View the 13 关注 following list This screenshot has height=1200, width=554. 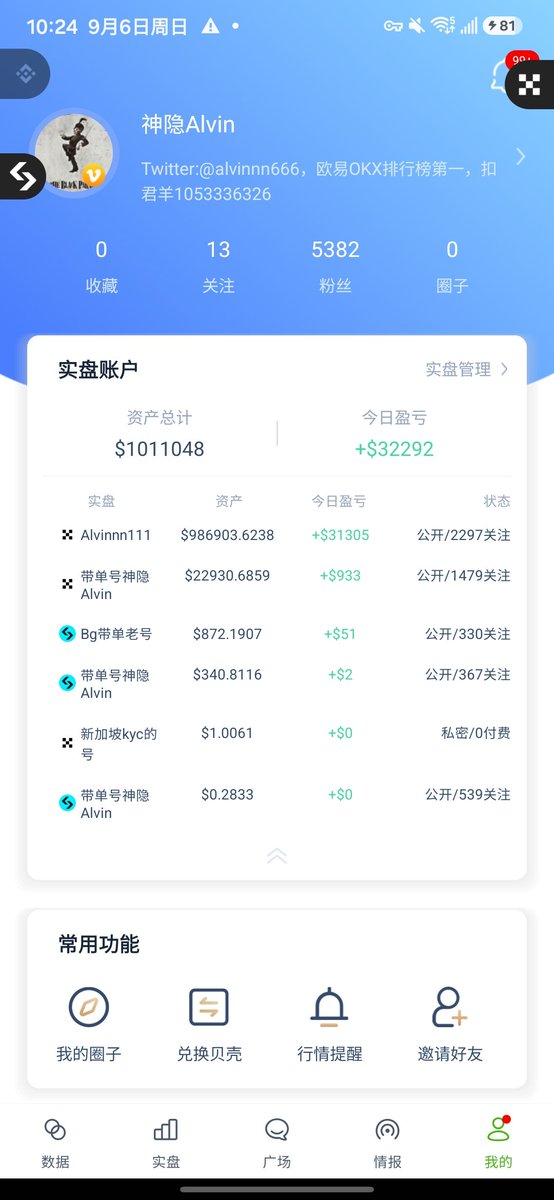coord(218,266)
